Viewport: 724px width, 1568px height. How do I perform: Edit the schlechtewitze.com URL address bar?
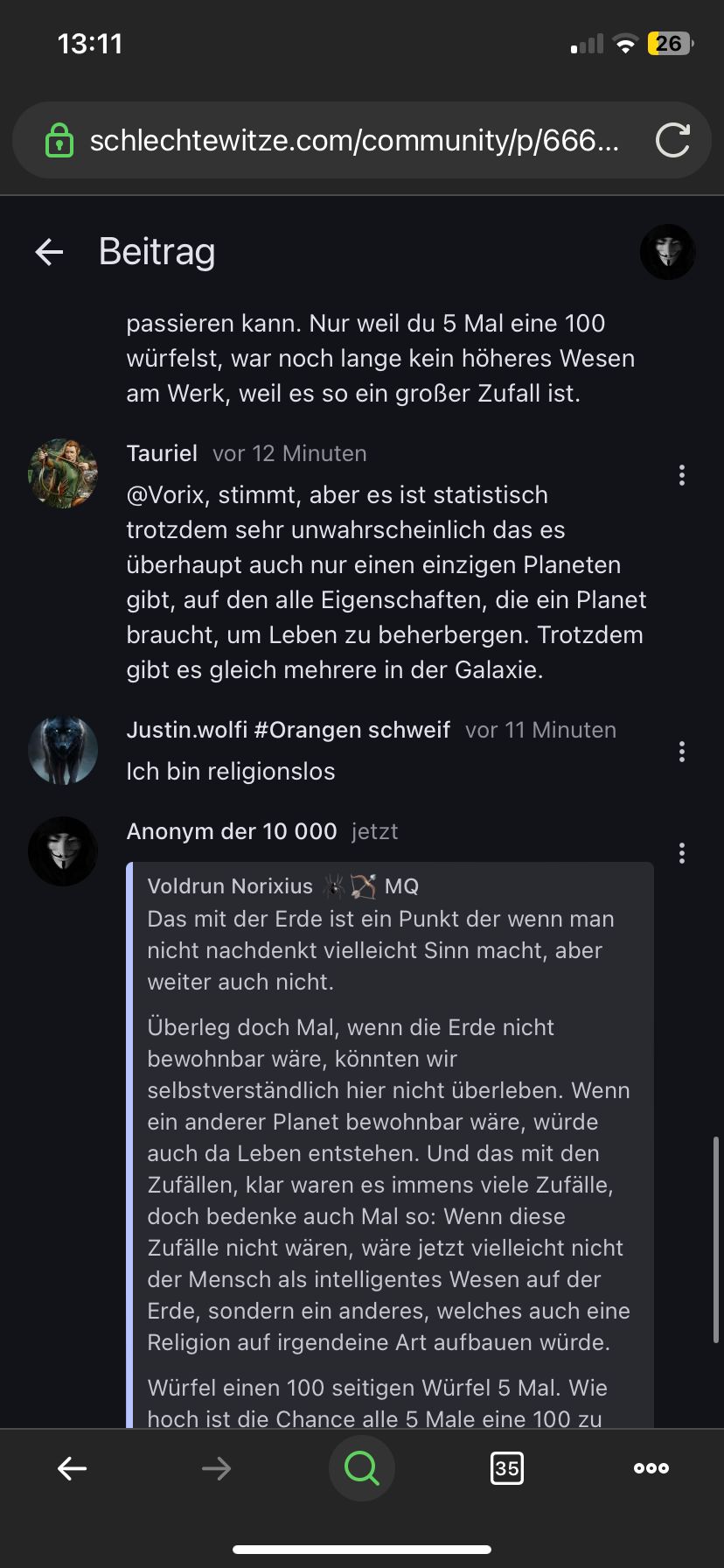tap(354, 140)
